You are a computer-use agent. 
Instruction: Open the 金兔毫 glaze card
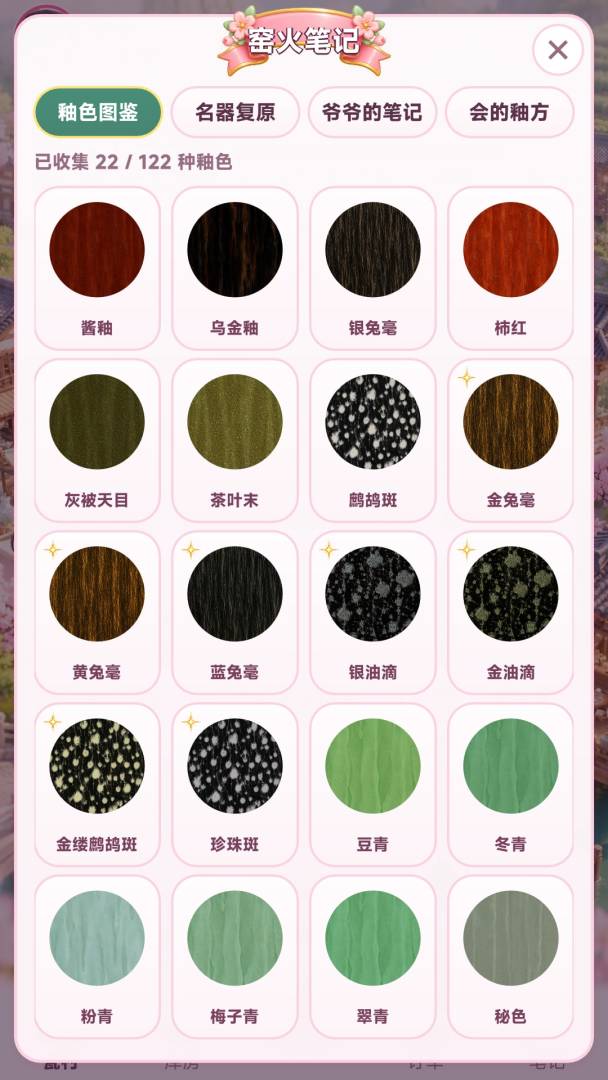point(510,440)
